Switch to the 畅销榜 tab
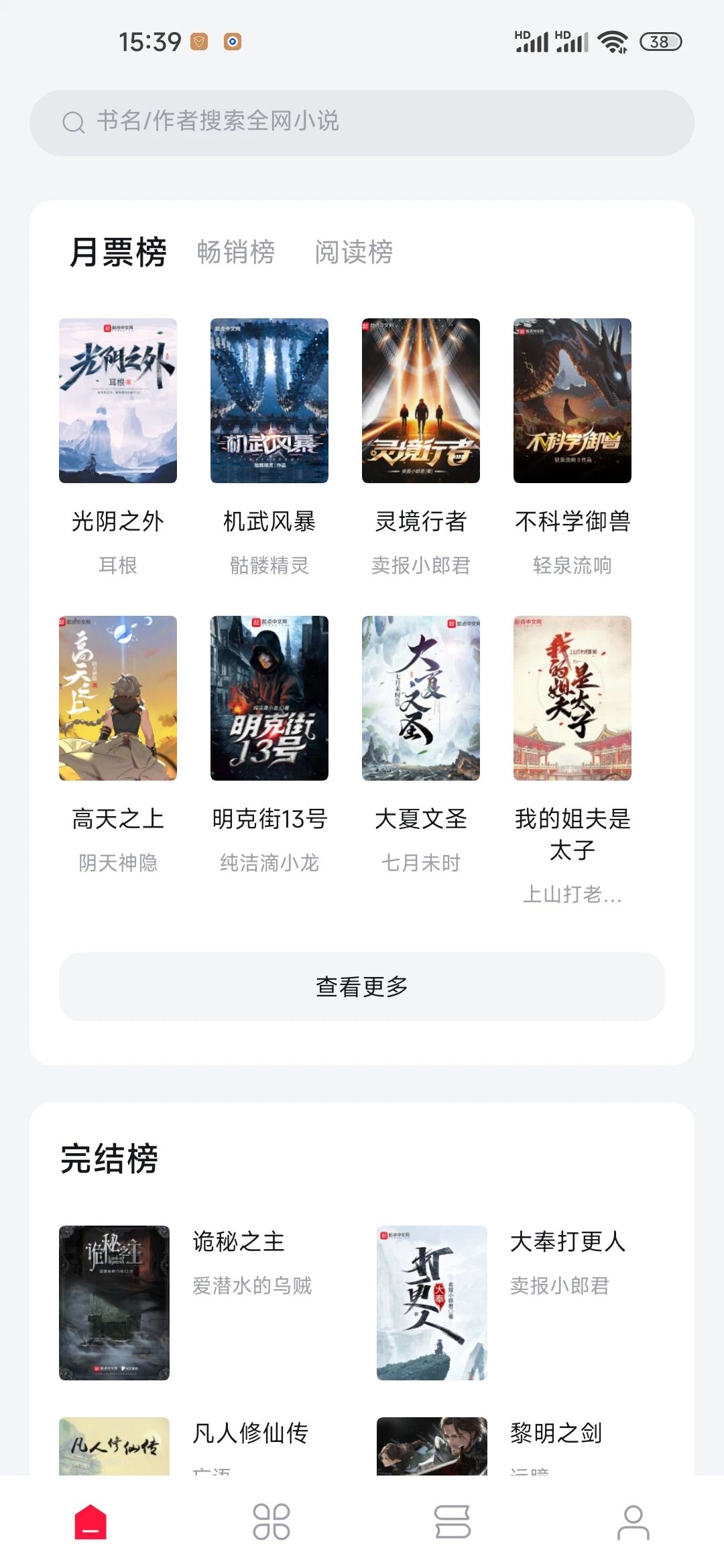 pyautogui.click(x=235, y=253)
